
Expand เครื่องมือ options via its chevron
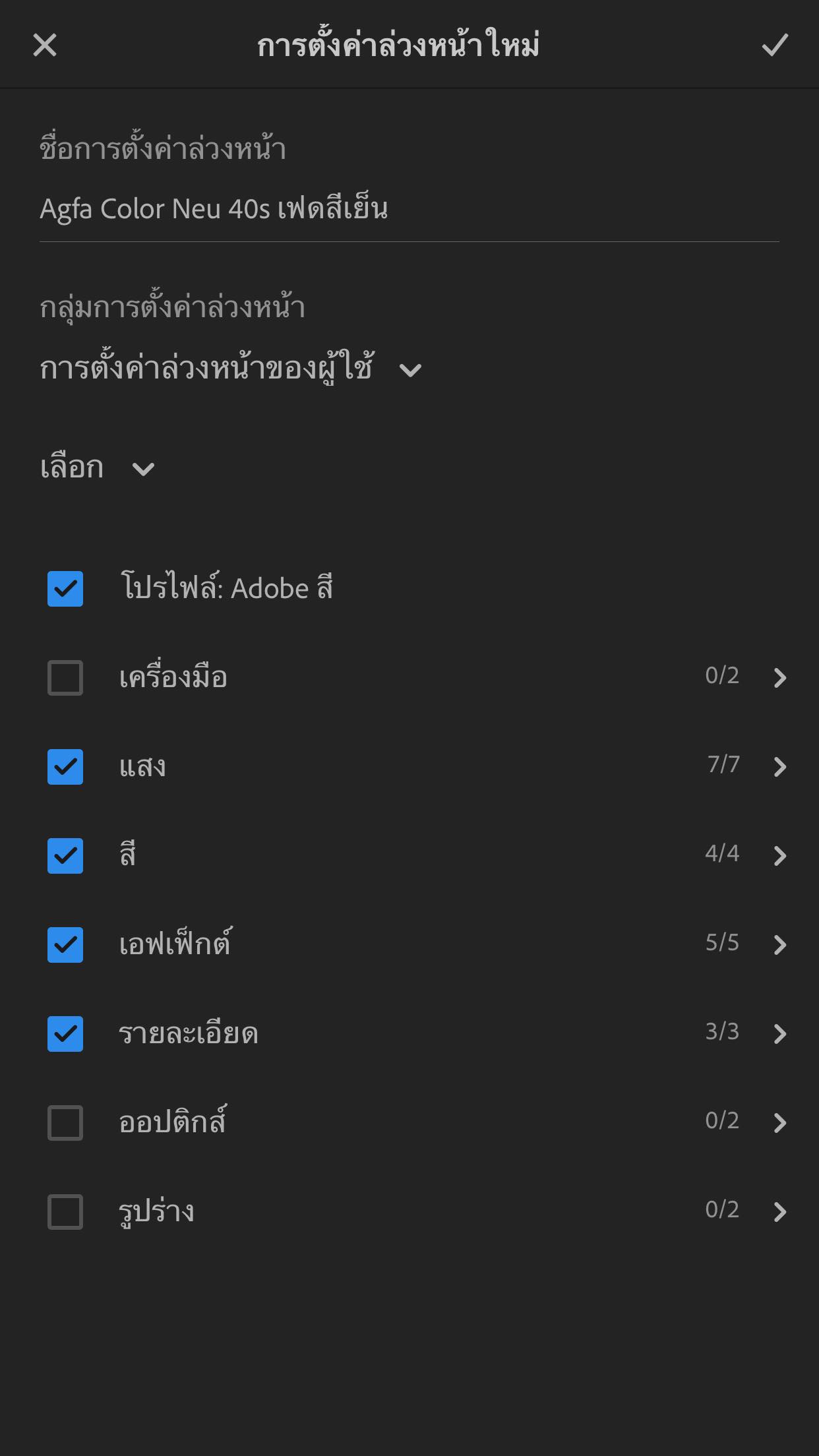(x=780, y=677)
